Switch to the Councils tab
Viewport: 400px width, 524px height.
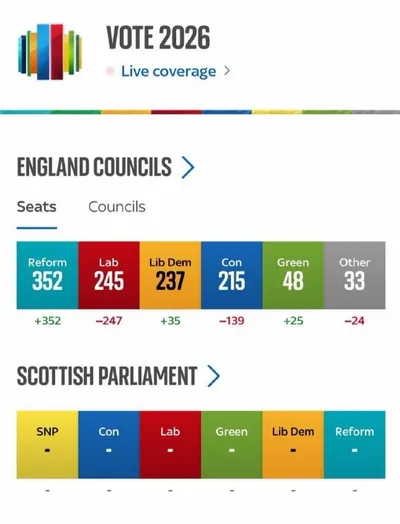117,207
